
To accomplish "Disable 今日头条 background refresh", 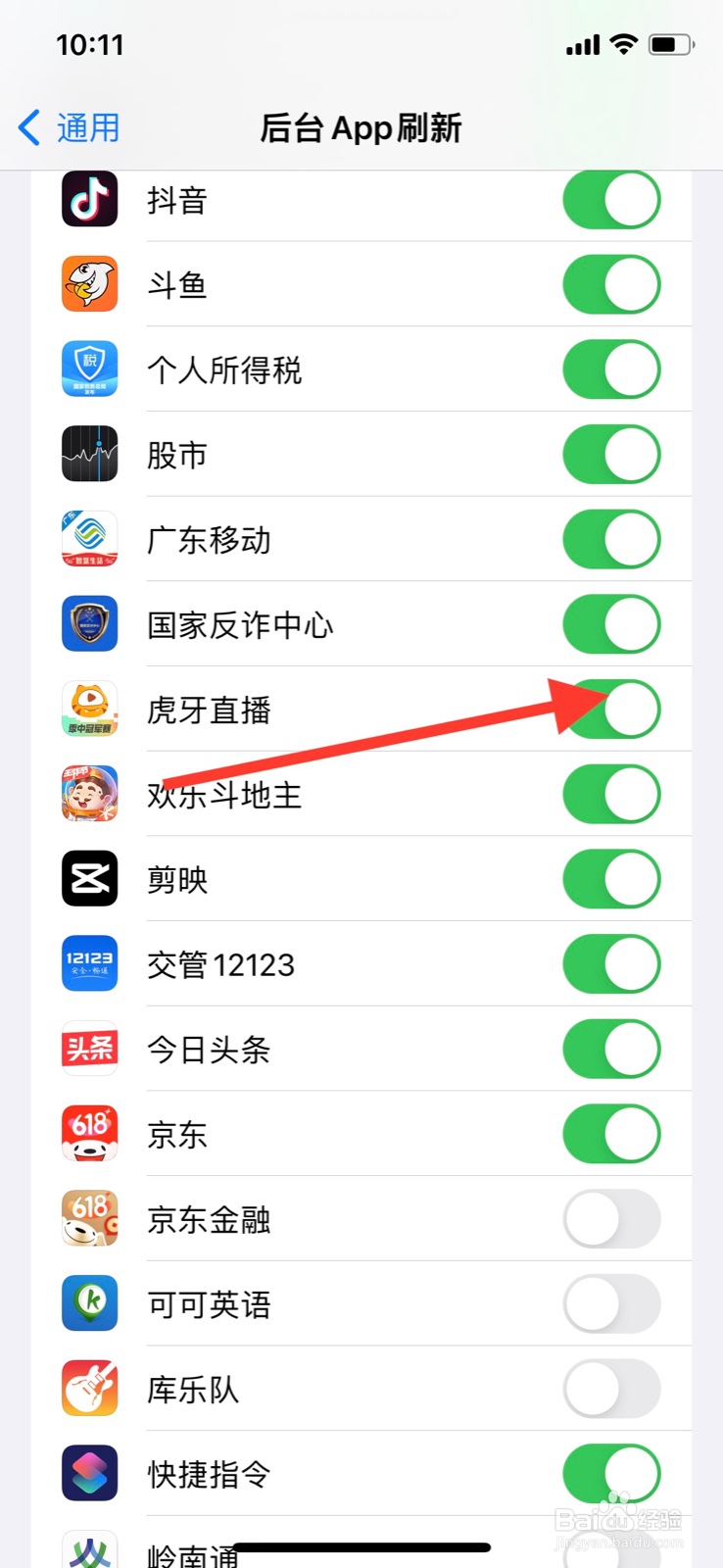I will click(x=611, y=1049).
